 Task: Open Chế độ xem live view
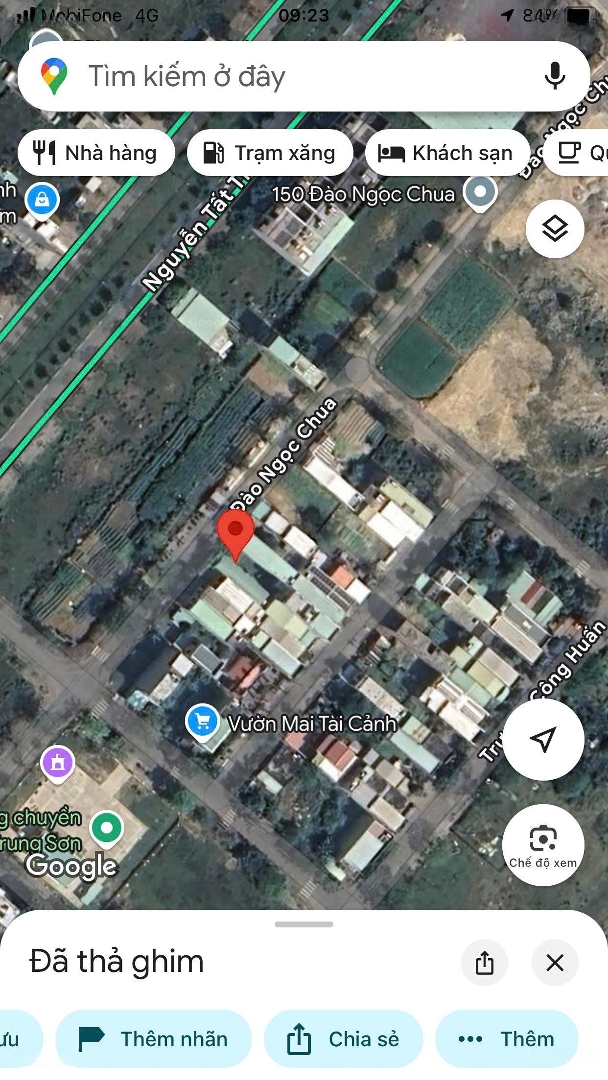[x=543, y=843]
